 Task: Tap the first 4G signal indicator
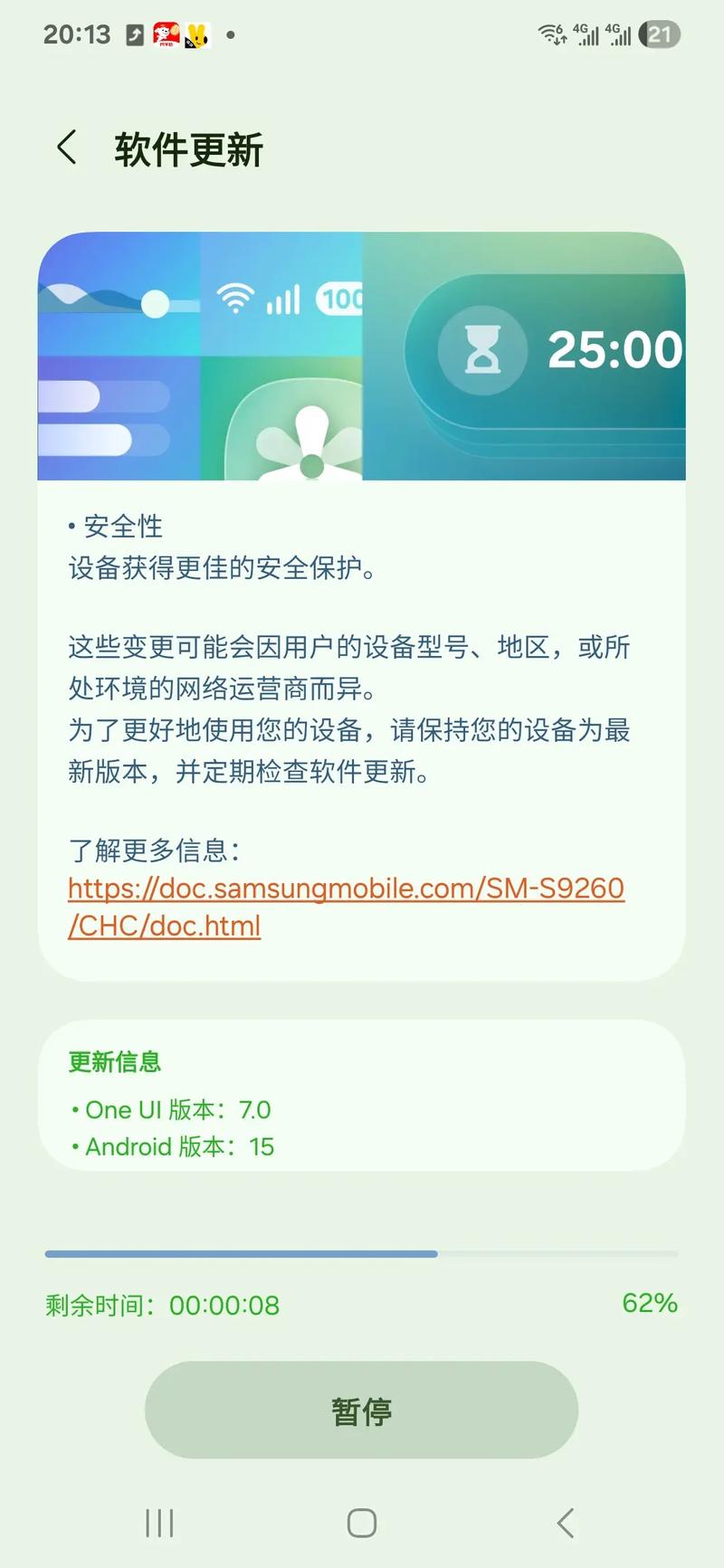(586, 34)
